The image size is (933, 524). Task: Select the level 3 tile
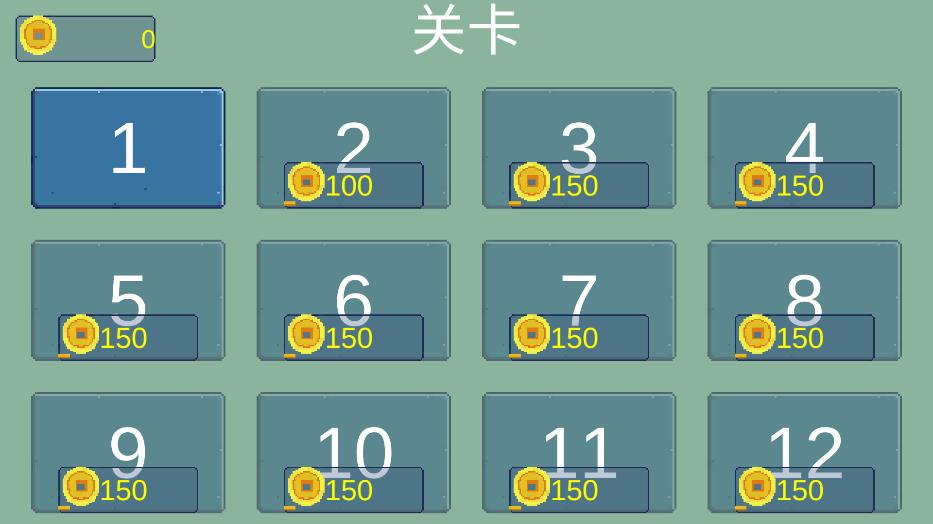click(579, 148)
